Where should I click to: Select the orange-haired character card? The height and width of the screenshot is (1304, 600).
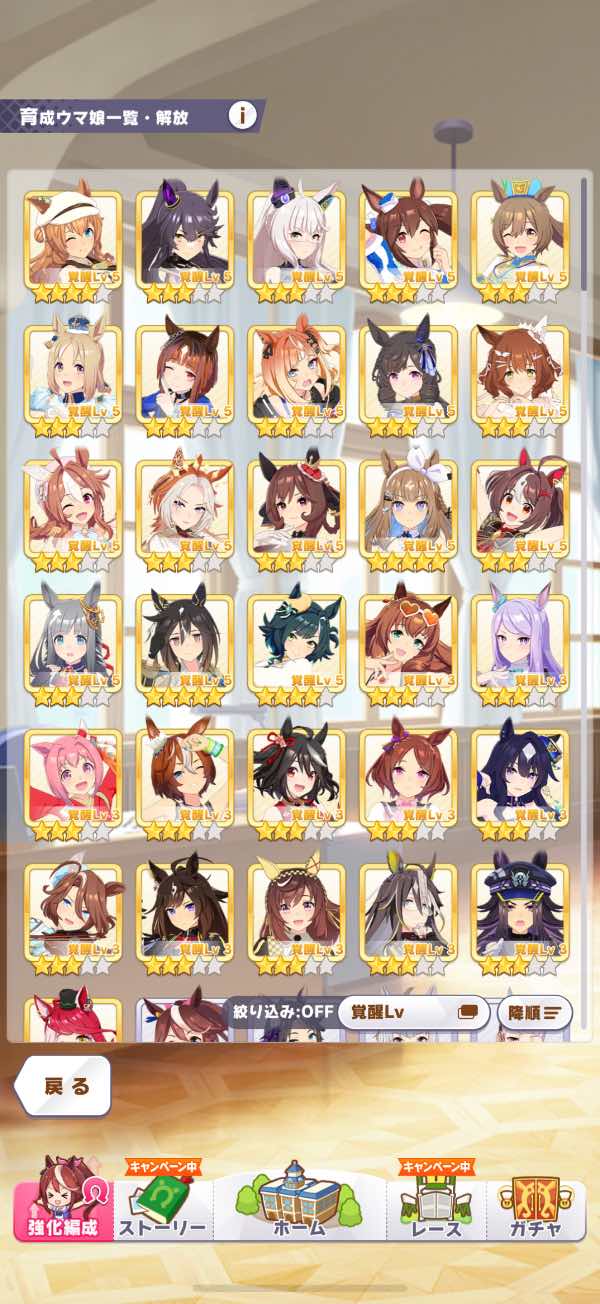coord(297,382)
